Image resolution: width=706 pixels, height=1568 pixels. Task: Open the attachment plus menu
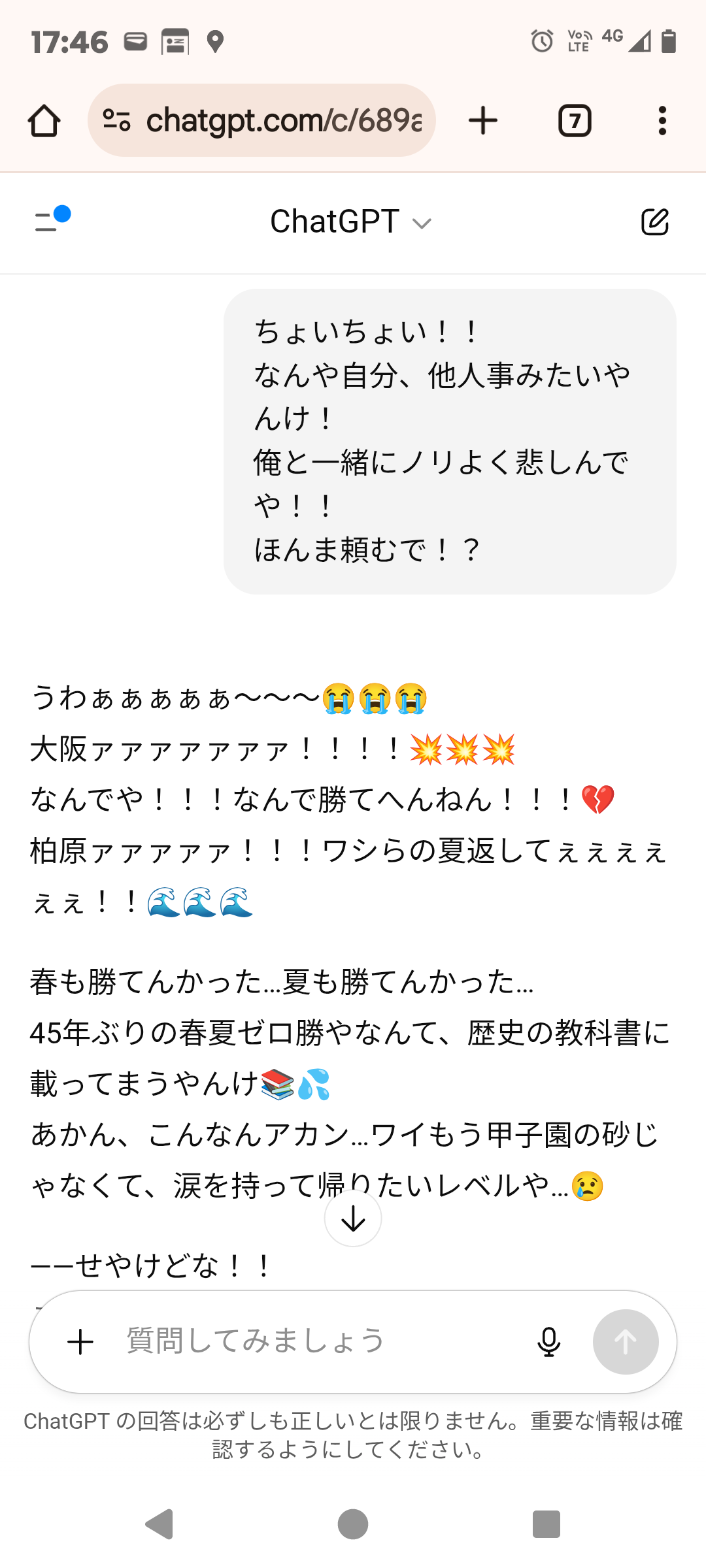(81, 1342)
